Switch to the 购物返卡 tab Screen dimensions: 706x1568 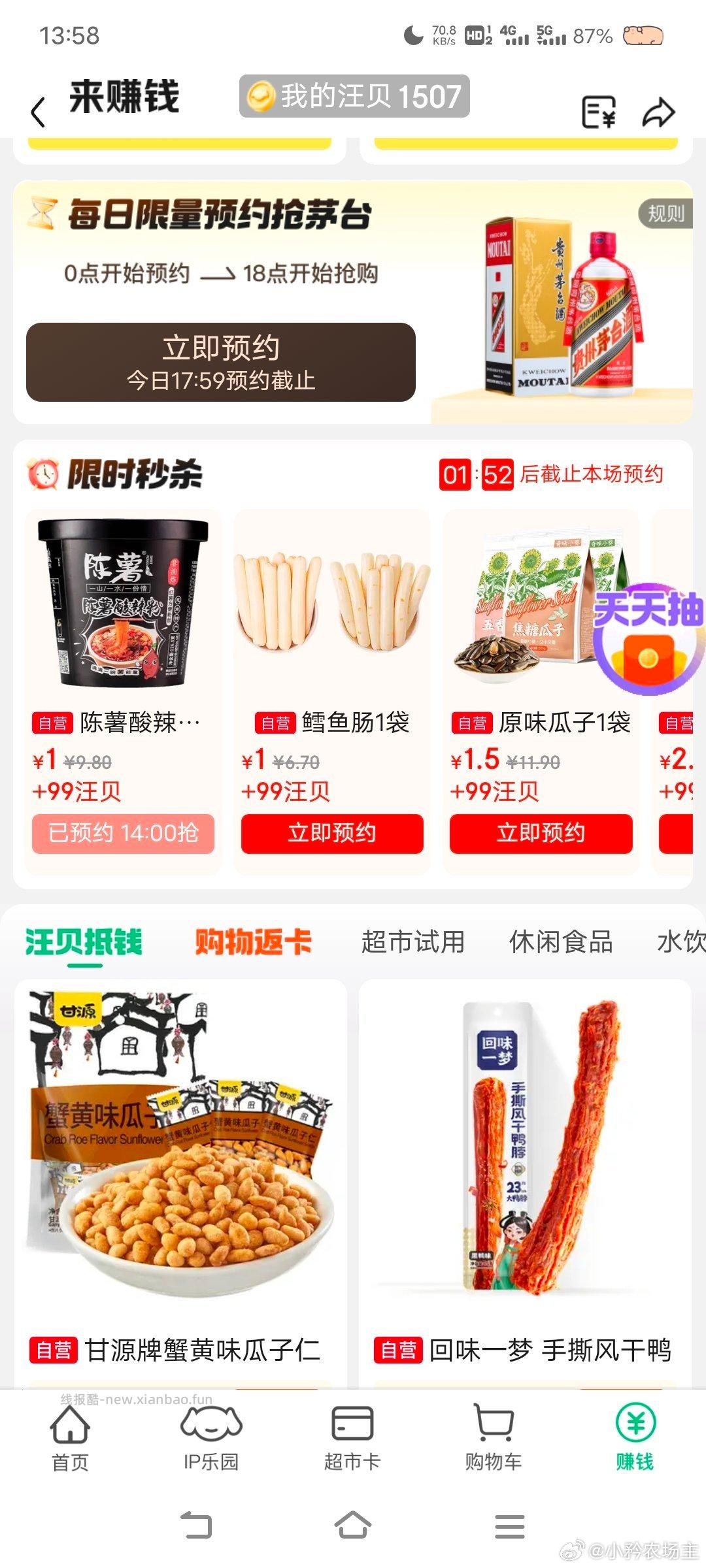pyautogui.click(x=252, y=941)
